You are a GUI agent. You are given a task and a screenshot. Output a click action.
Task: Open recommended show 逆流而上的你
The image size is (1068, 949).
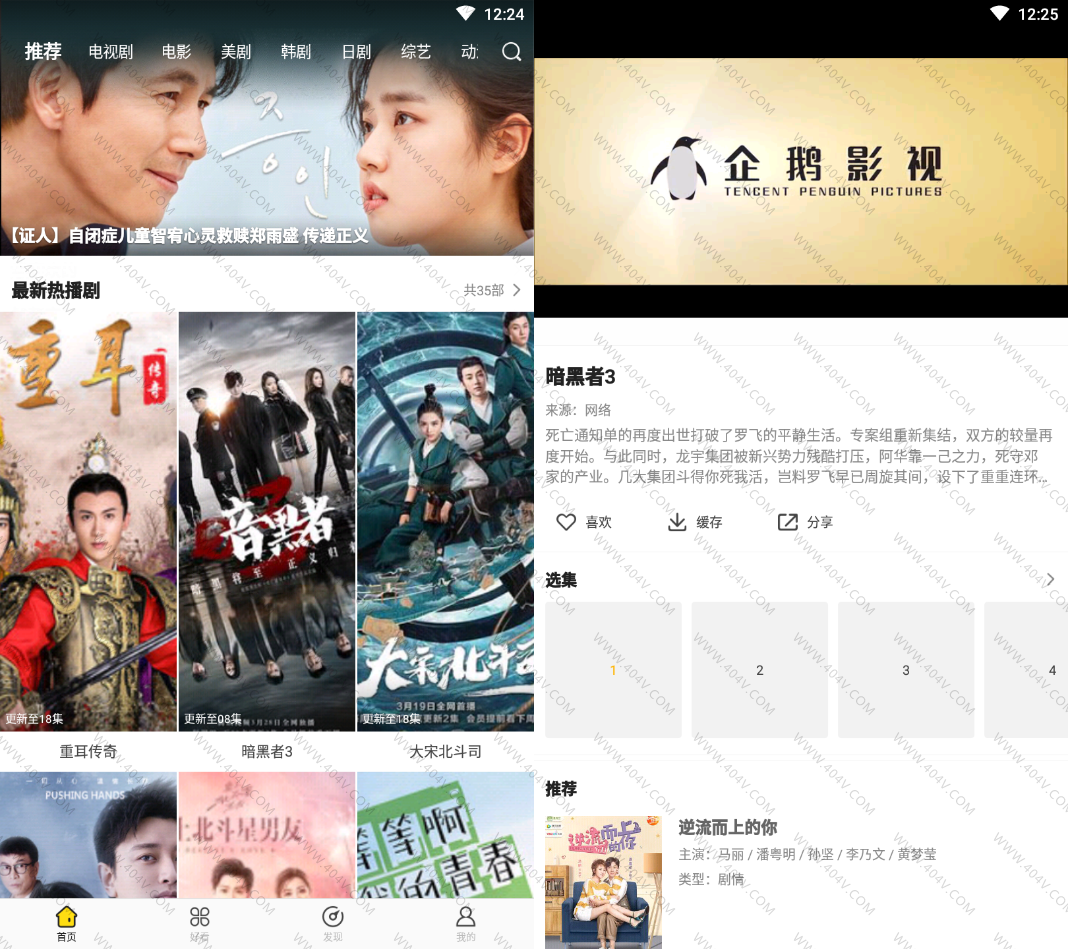(x=727, y=827)
